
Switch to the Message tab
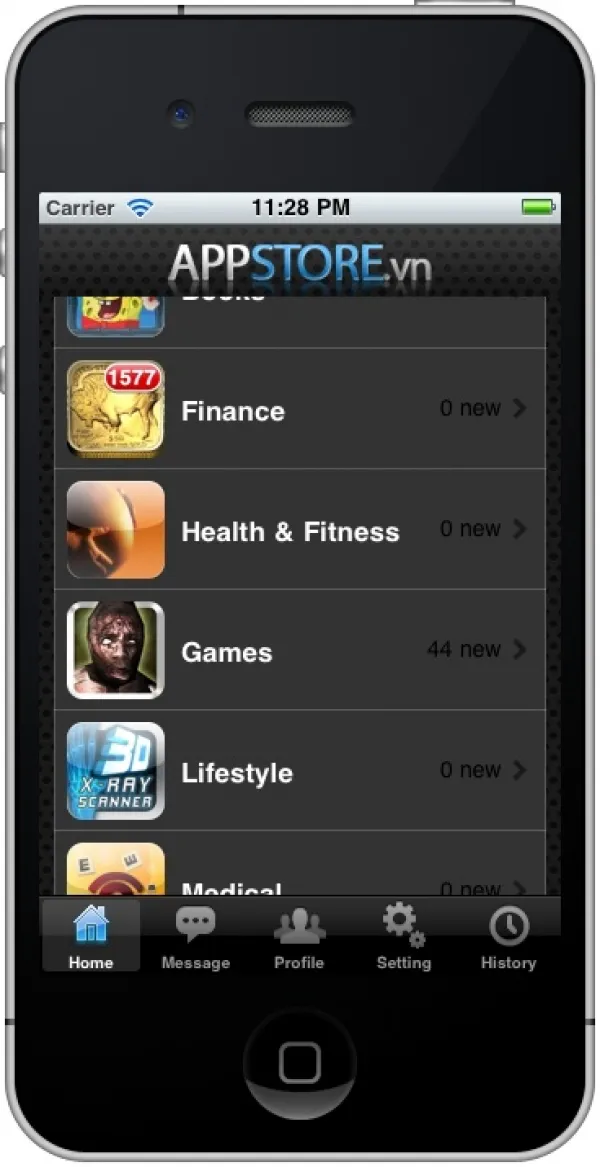(195, 937)
